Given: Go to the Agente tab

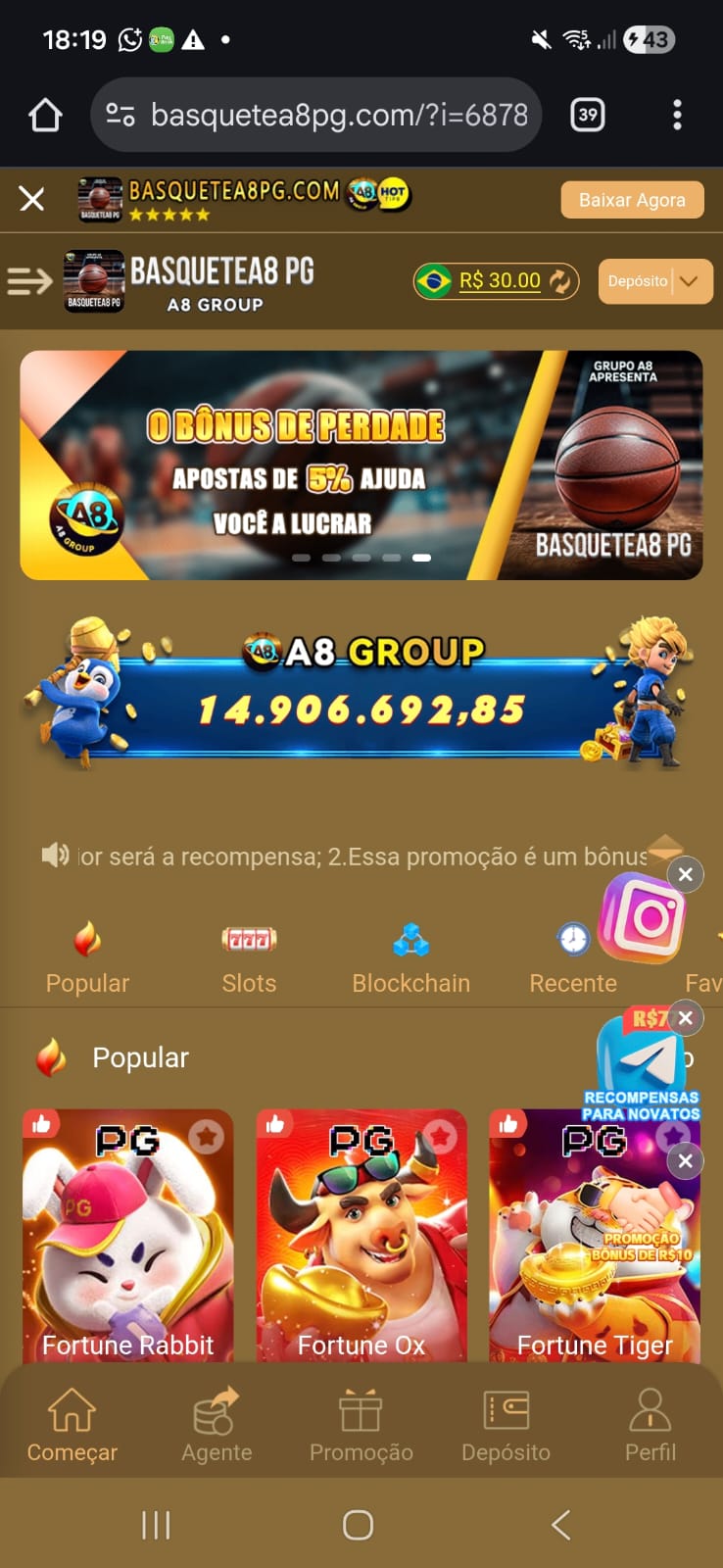Looking at the screenshot, I should 217,1426.
